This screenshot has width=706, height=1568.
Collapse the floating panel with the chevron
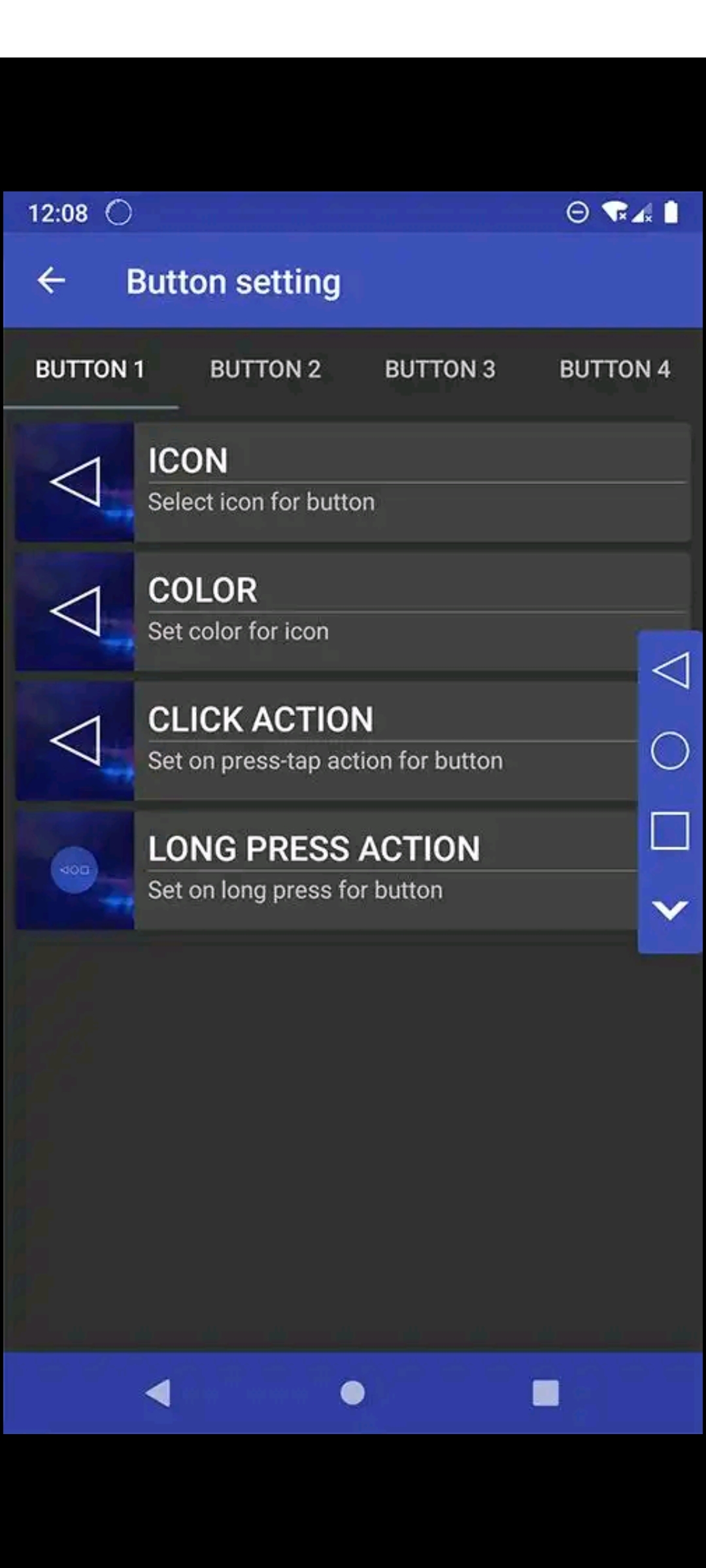(x=670, y=910)
